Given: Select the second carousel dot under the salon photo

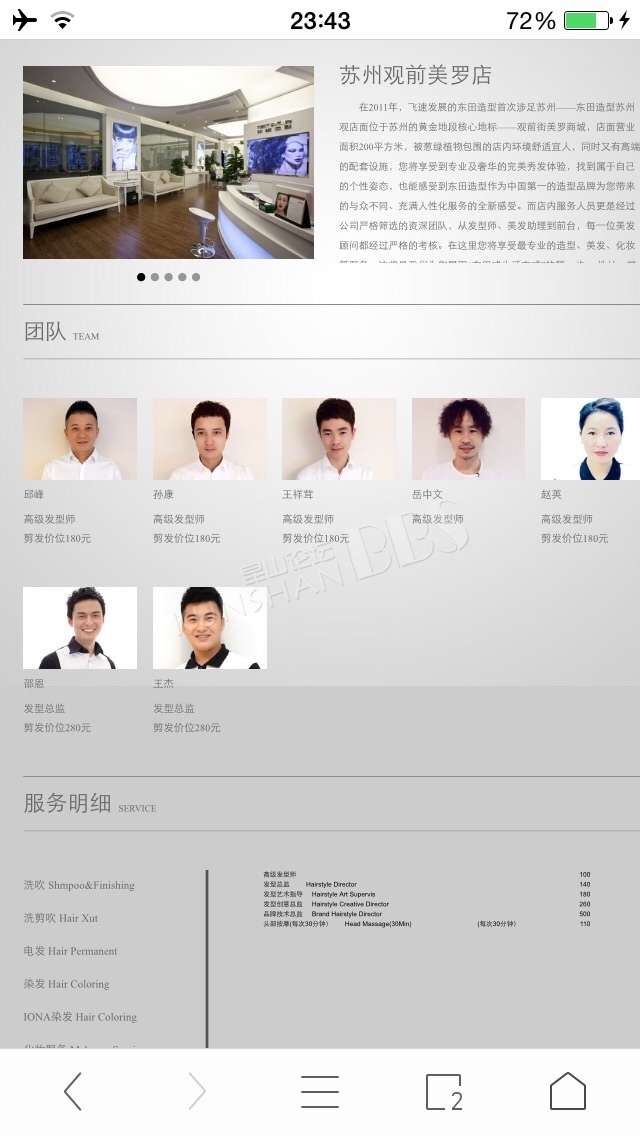Looking at the screenshot, I should tap(154, 277).
